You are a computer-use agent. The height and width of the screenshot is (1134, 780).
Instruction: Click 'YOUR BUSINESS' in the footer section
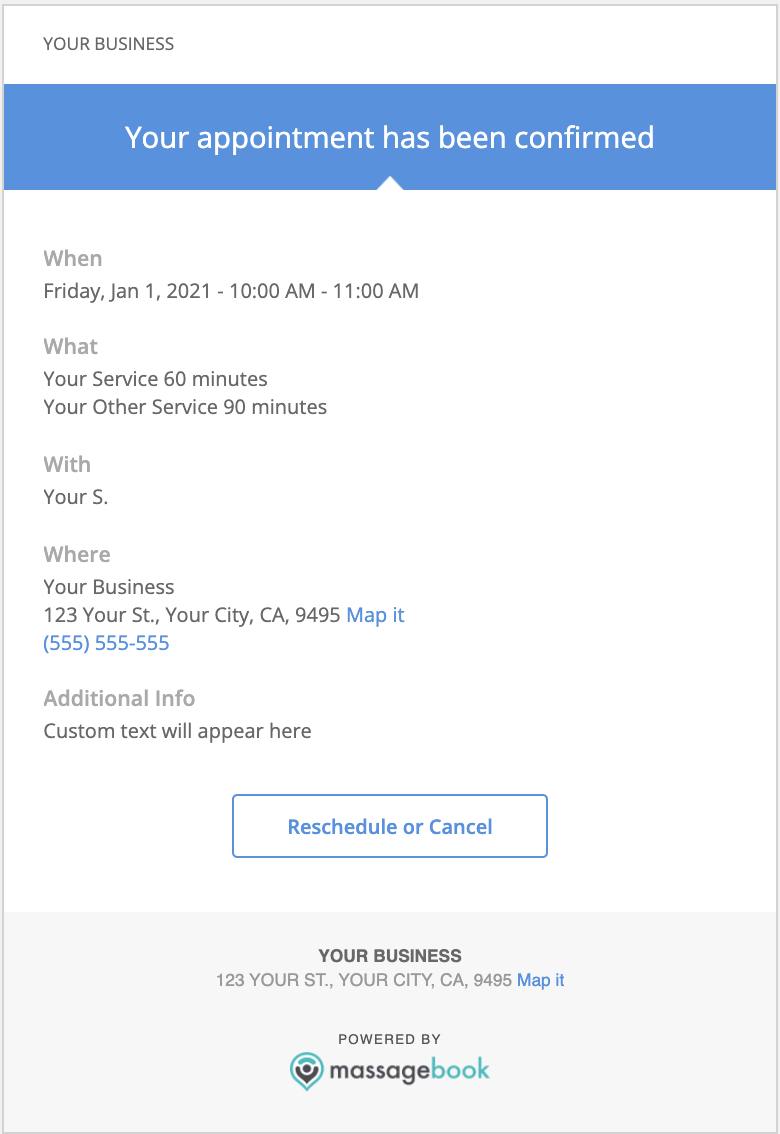[x=389, y=955]
